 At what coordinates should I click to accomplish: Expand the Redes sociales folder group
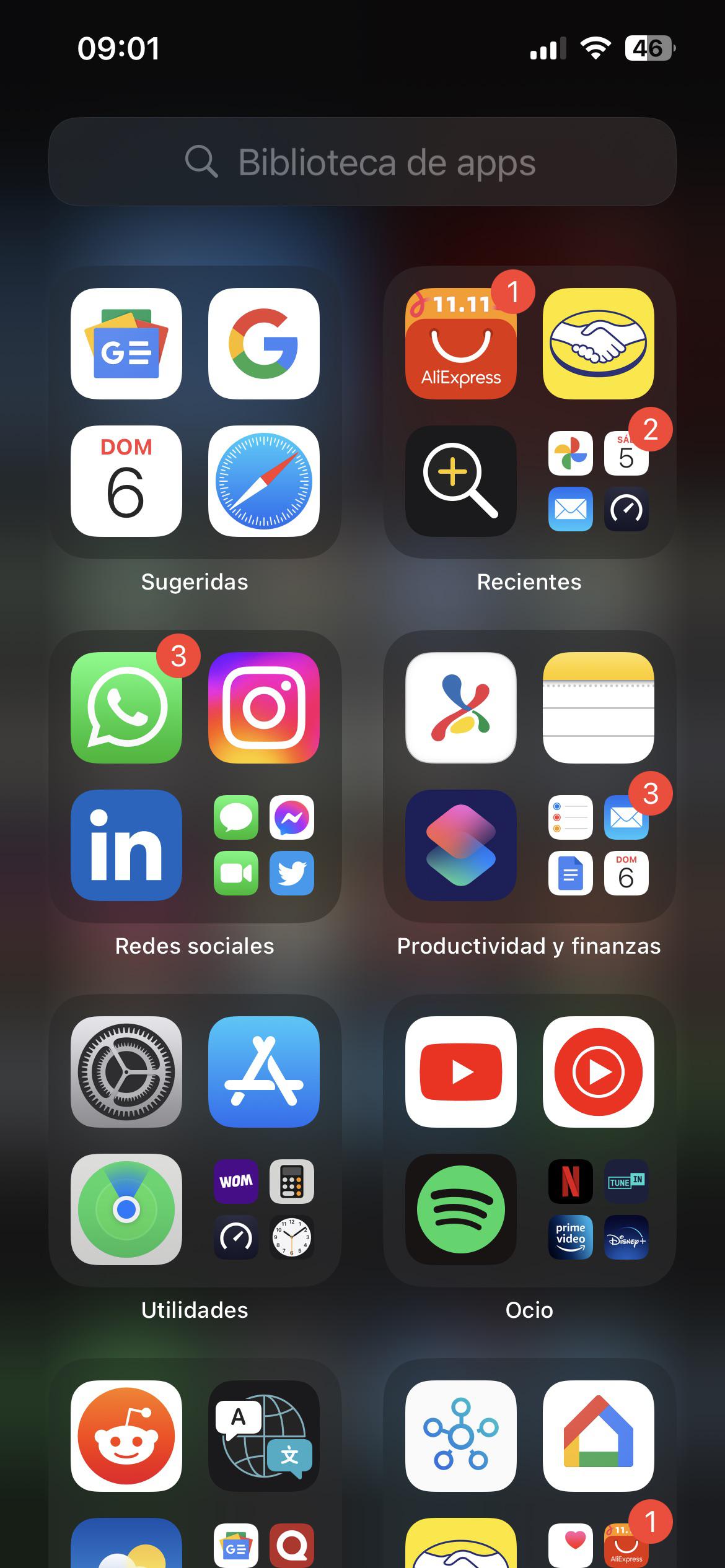coord(264,845)
